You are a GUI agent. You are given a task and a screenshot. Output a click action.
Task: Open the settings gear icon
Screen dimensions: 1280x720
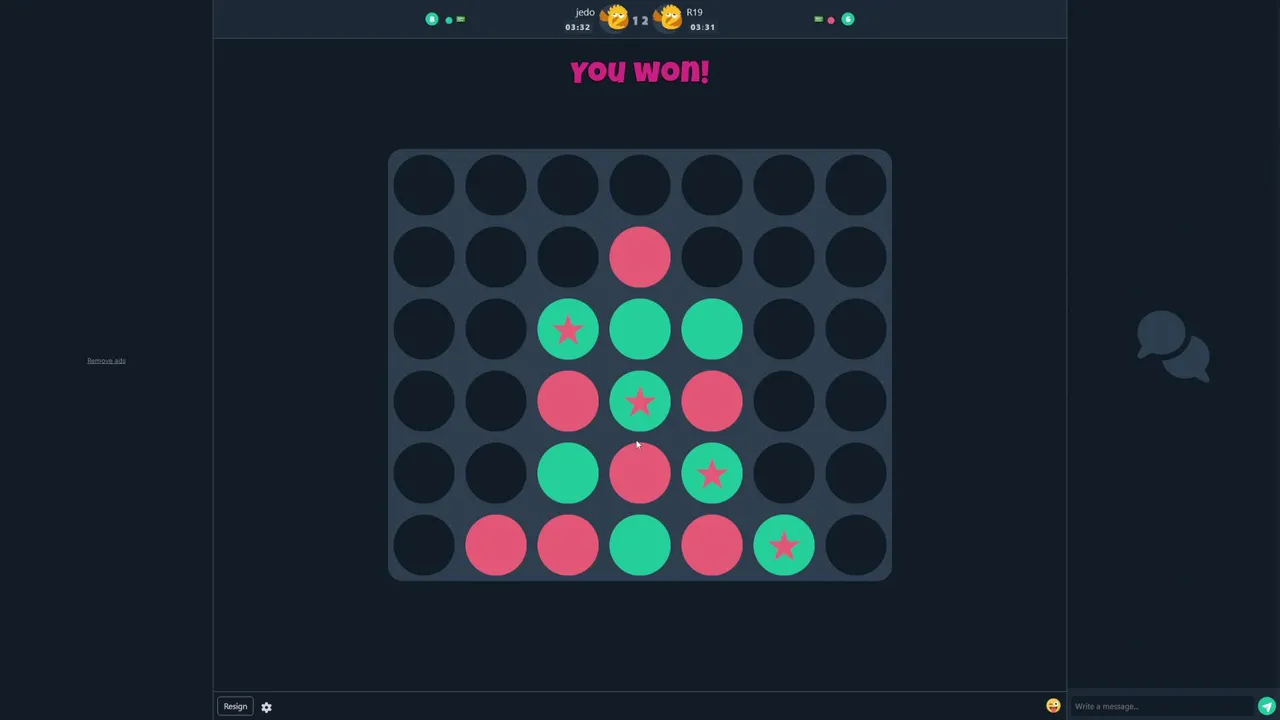coord(266,707)
